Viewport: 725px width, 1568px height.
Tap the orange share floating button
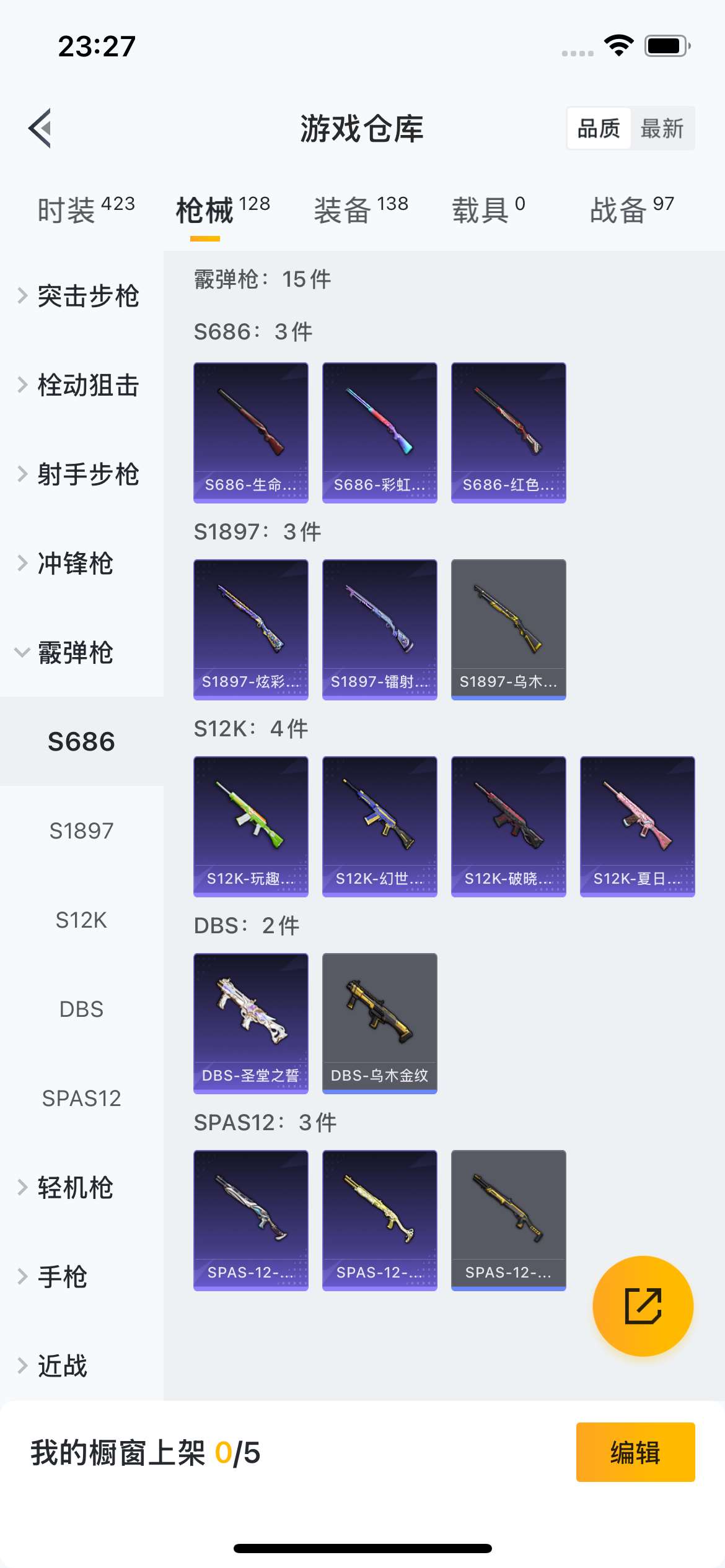[643, 1306]
